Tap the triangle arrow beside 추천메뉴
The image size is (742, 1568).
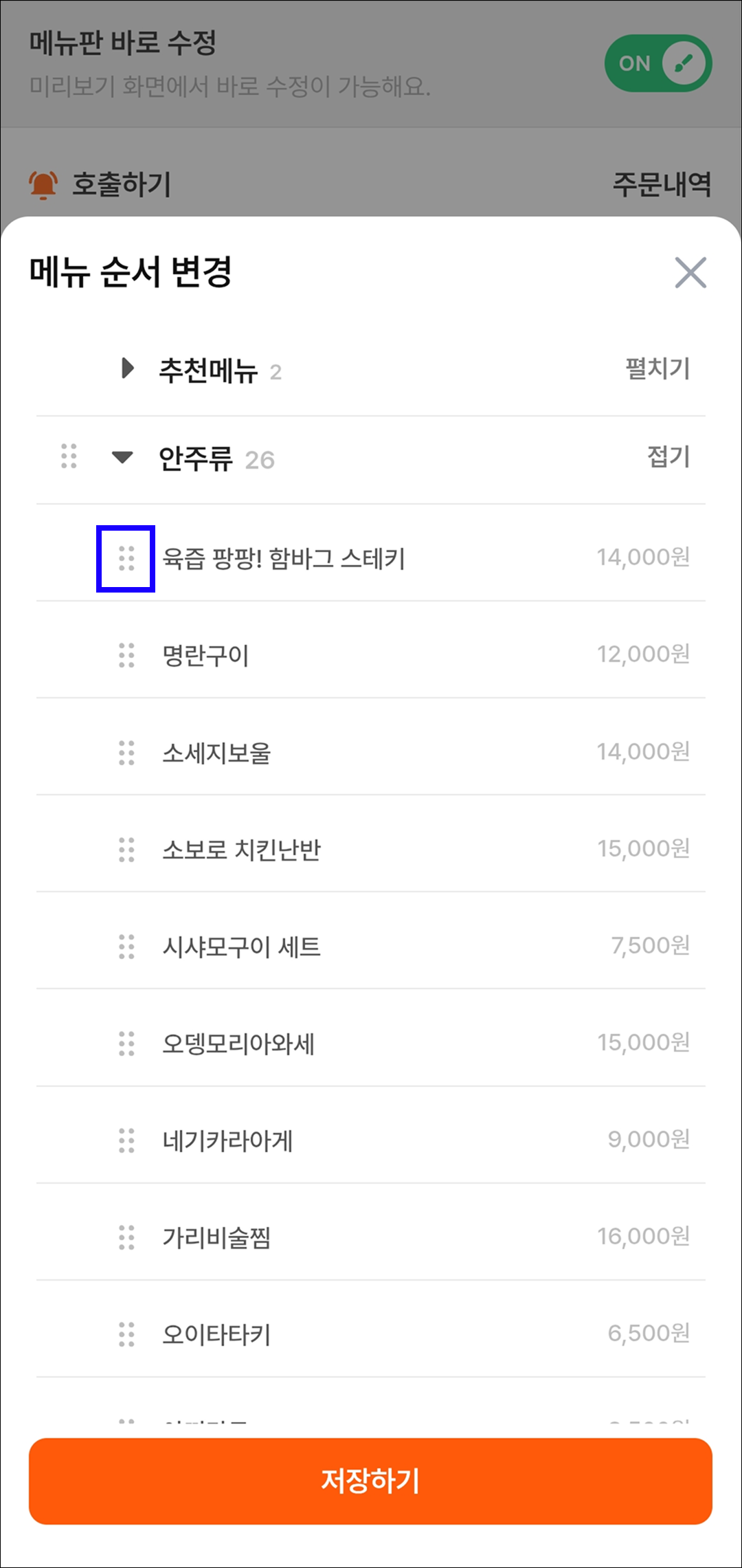(127, 368)
